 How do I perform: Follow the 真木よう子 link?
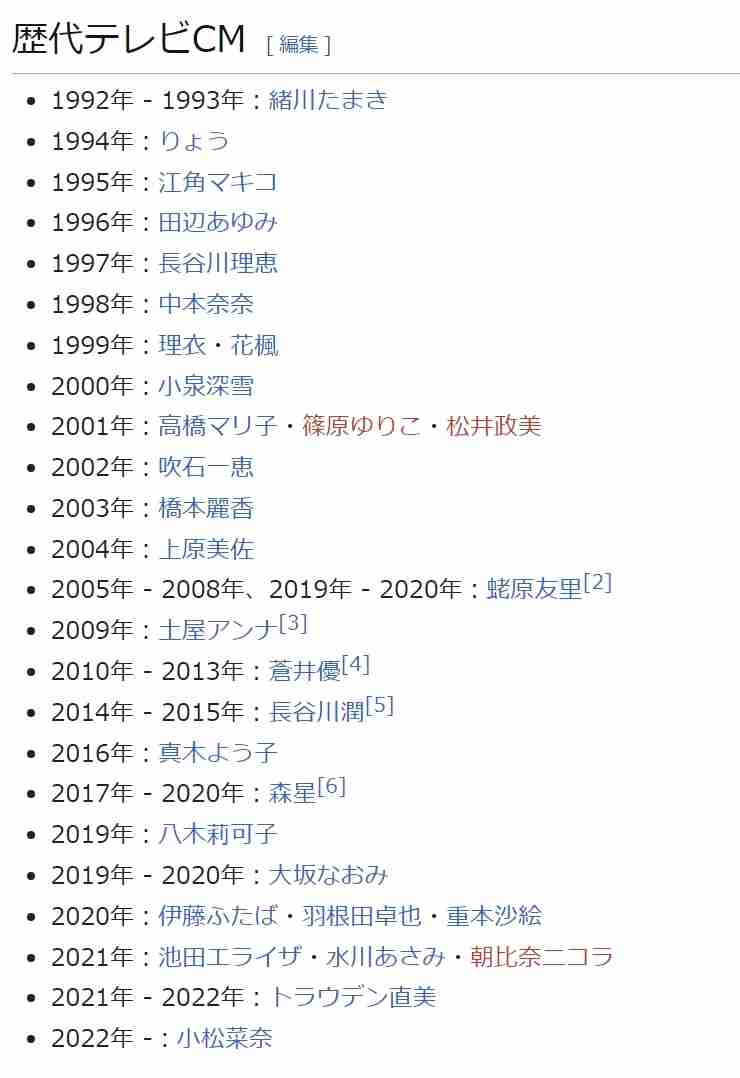[217, 752]
